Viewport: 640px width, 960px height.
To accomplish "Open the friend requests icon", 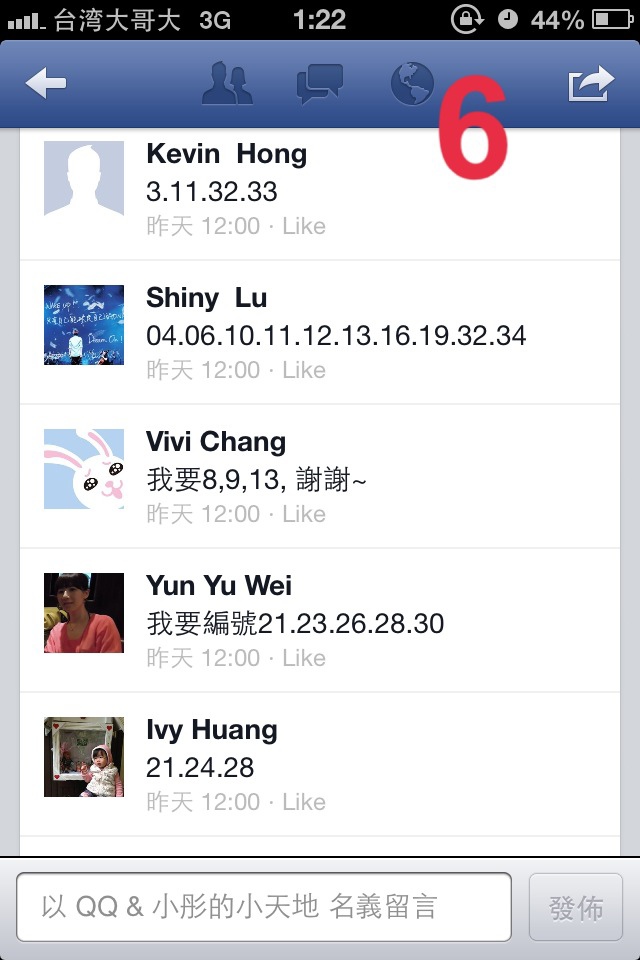I will 228,84.
